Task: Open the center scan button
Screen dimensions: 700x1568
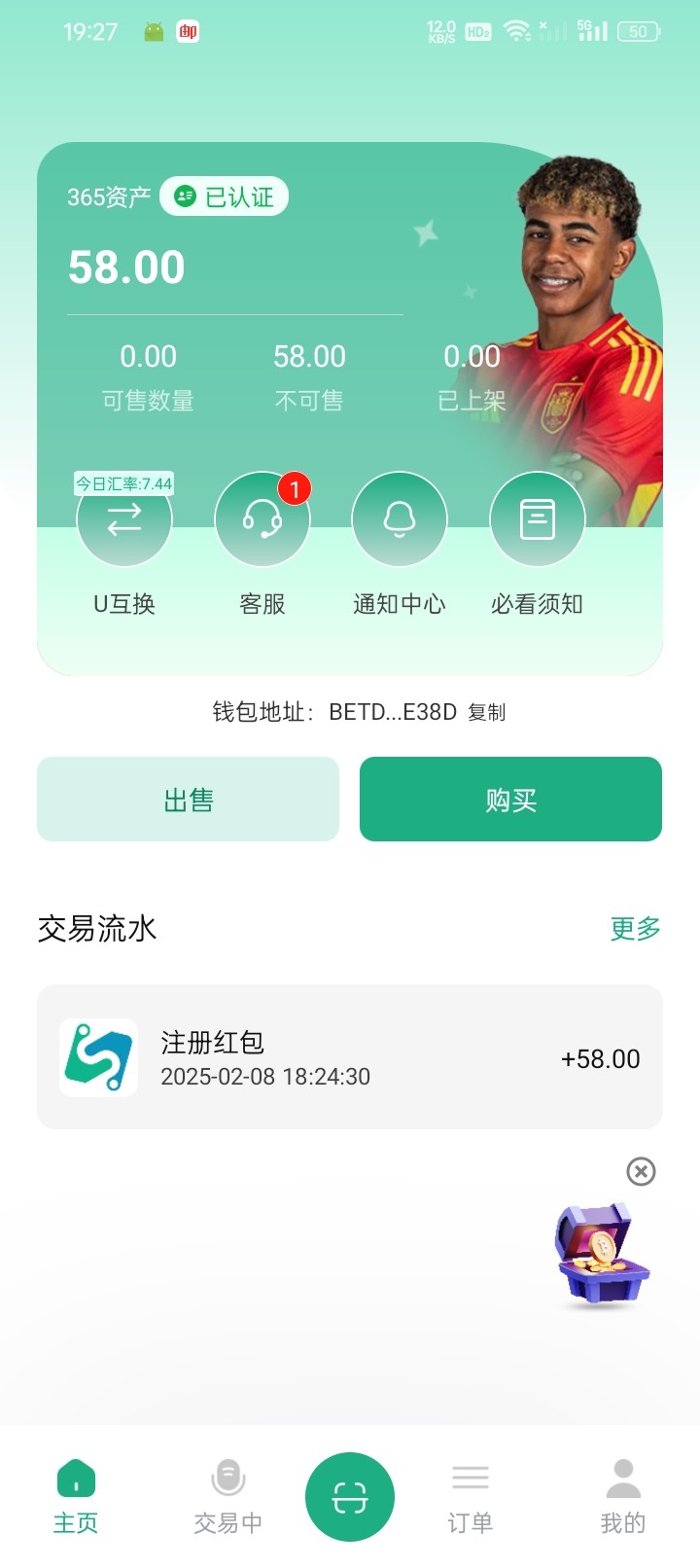Action: click(x=350, y=1497)
